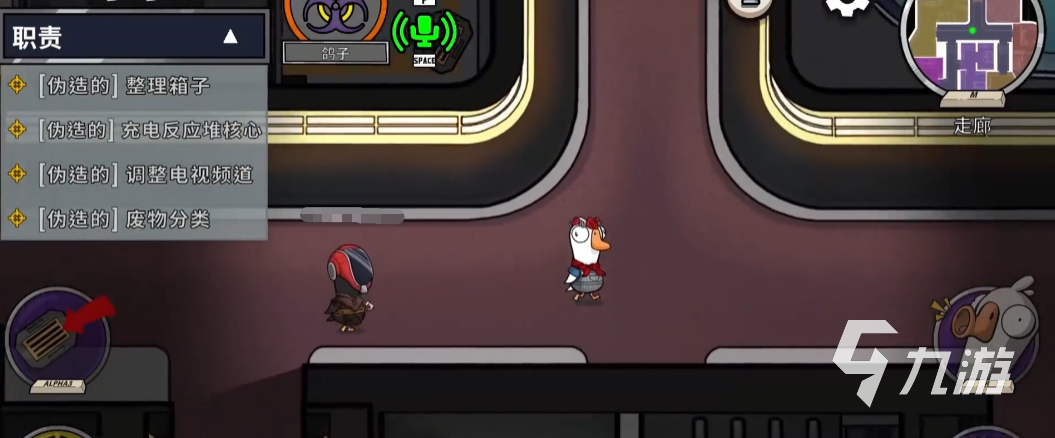Tap the green microphone voice button

(x=424, y=31)
